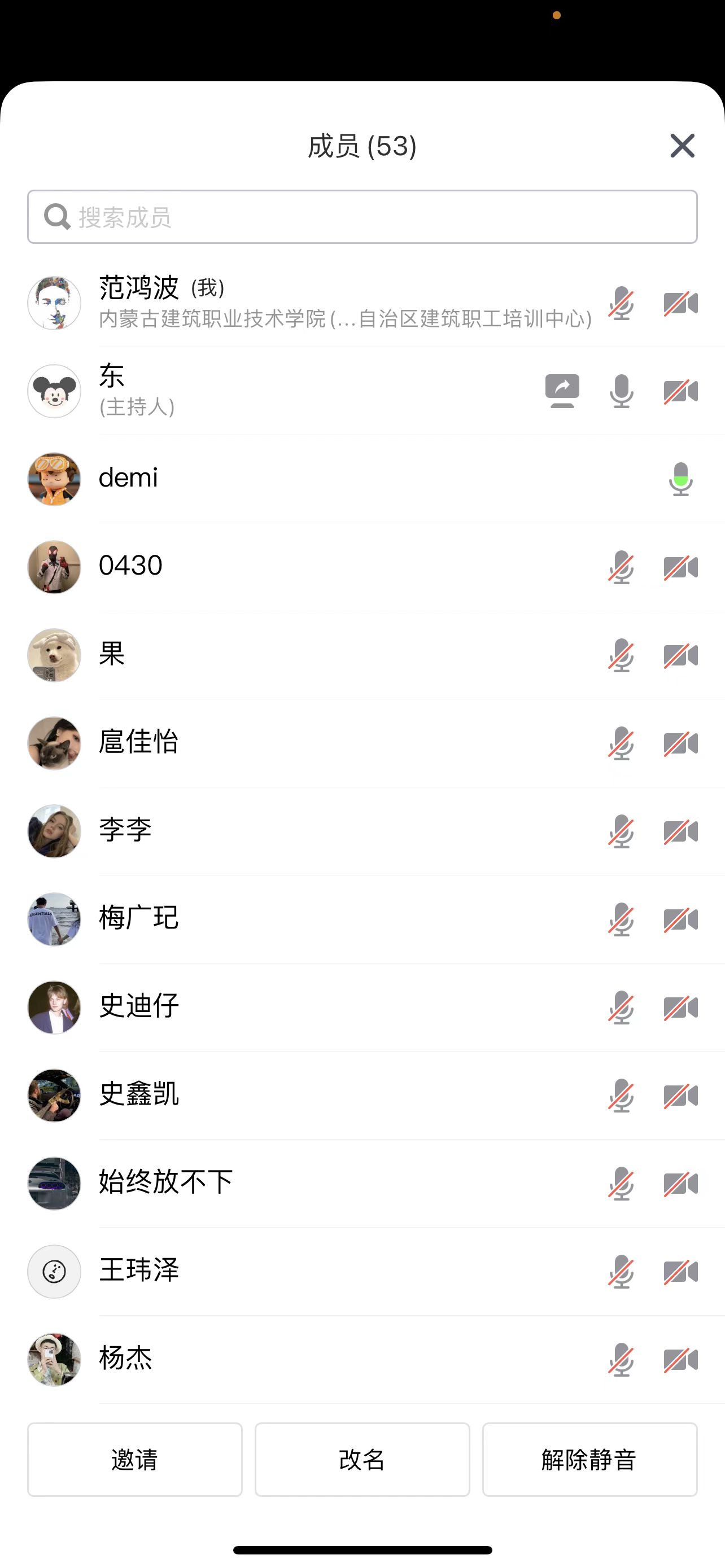Screen dimensions: 725x1568
Task: Select member demi in the list
Action: pyautogui.click(x=304, y=479)
